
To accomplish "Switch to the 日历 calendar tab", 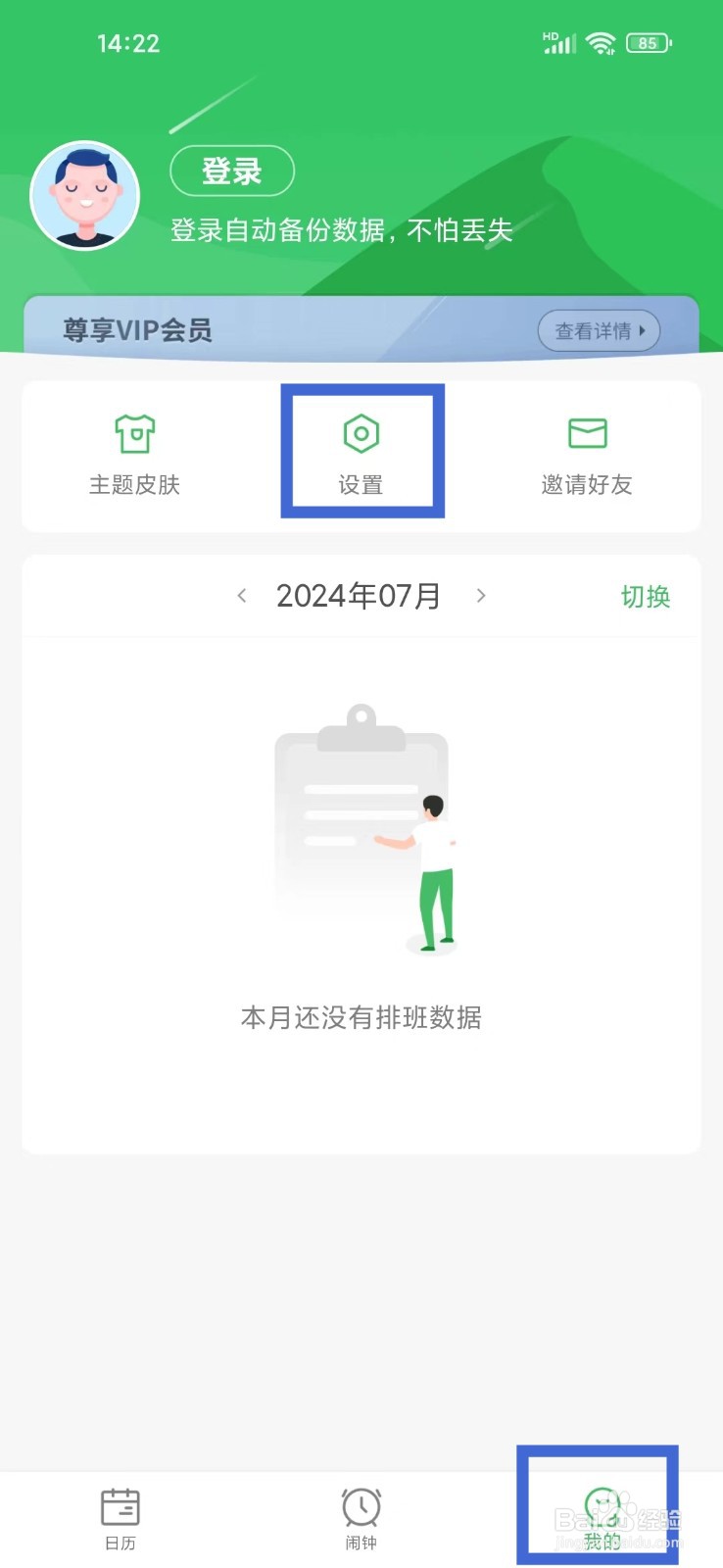I will click(120, 1519).
